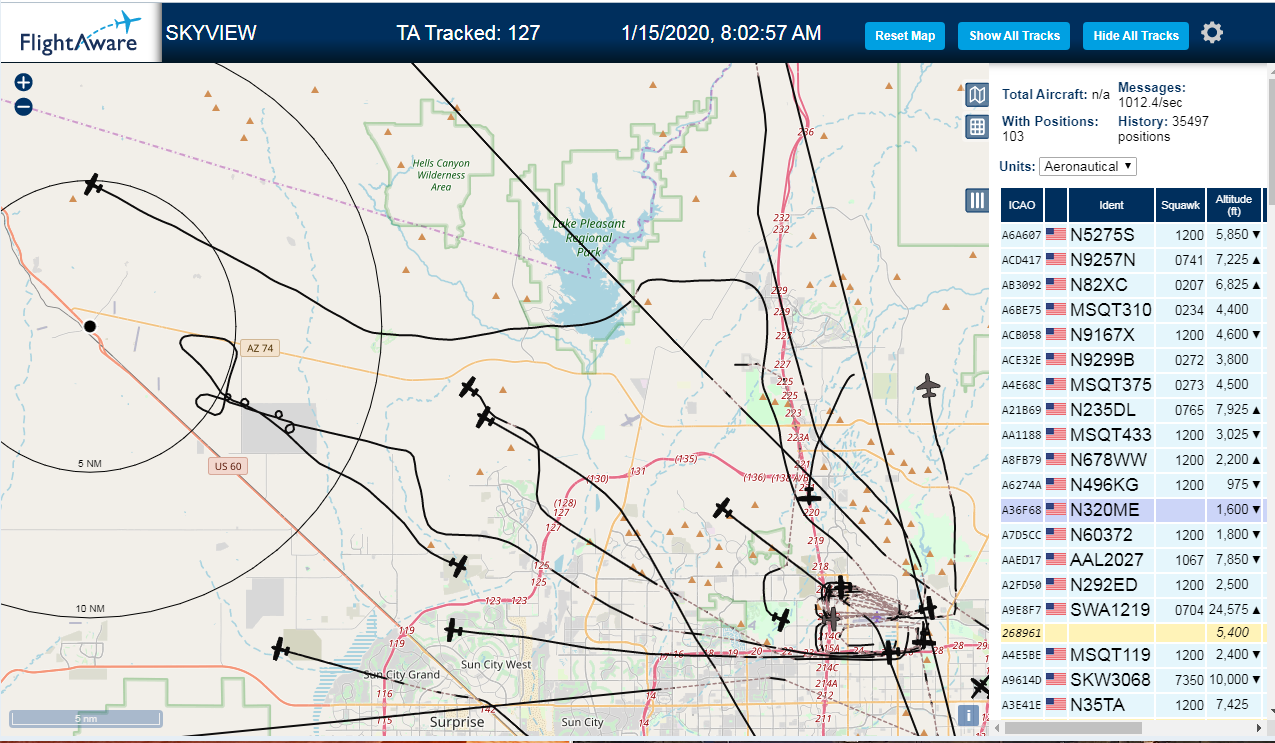This screenshot has height=743, width=1275.
Task: Select aircraft row N5275S
Action: [x=1132, y=235]
